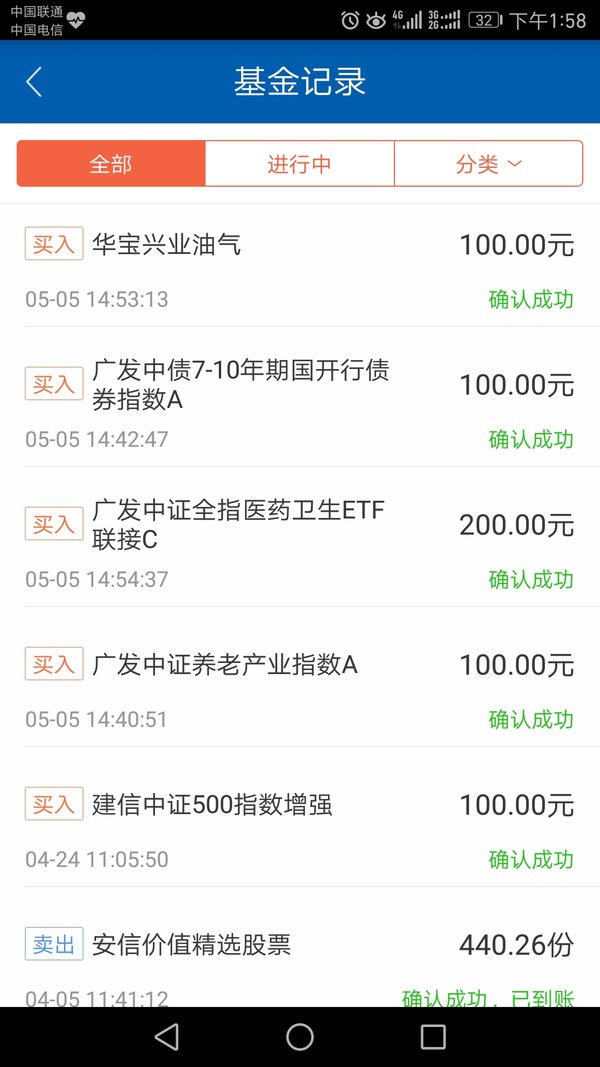
Task: Switch to the 进行中 tab
Action: (x=299, y=163)
